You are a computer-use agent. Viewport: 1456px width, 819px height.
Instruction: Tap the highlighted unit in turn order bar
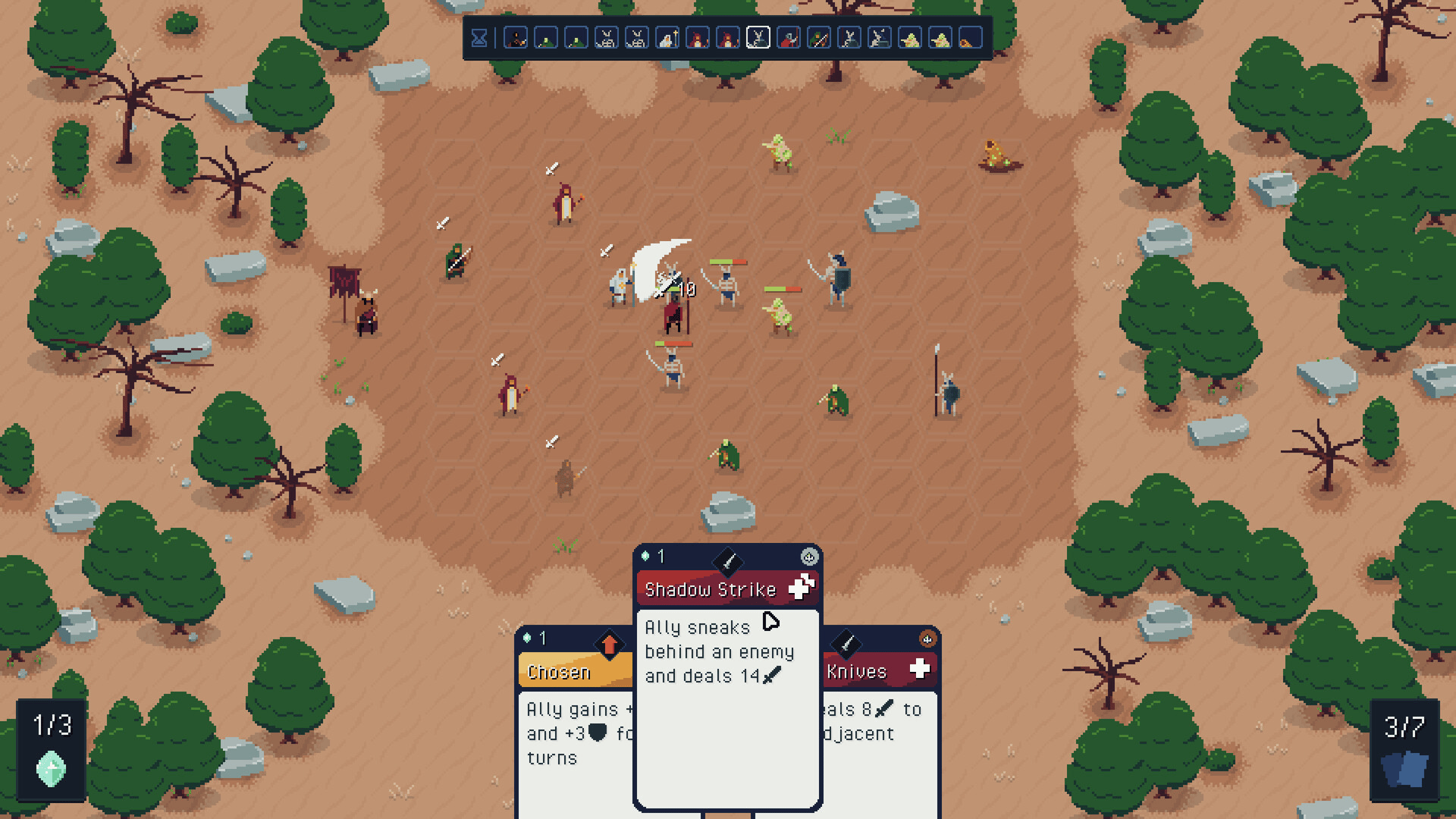[x=758, y=38]
